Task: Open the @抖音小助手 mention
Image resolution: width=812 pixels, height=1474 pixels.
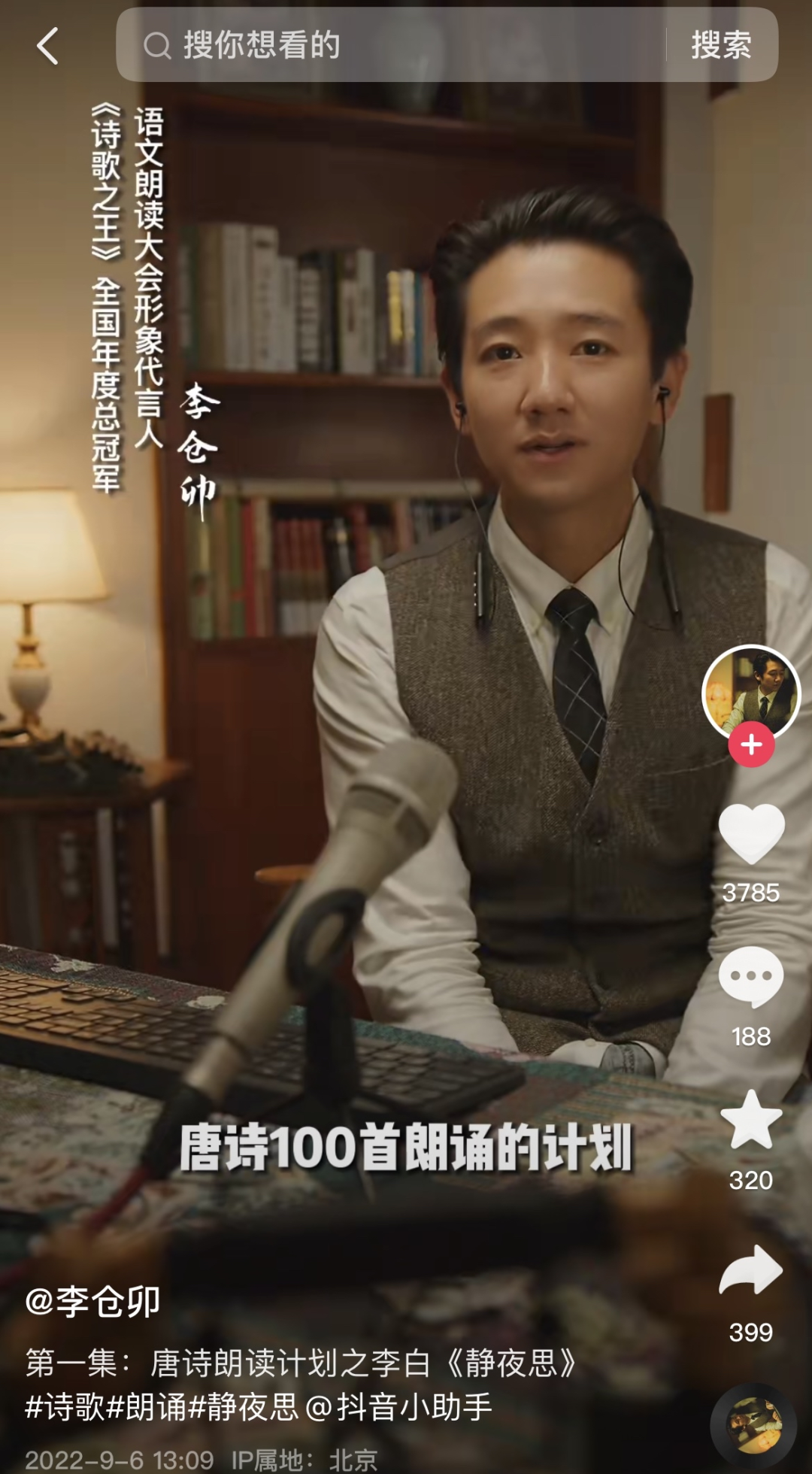Action: 399,1407
